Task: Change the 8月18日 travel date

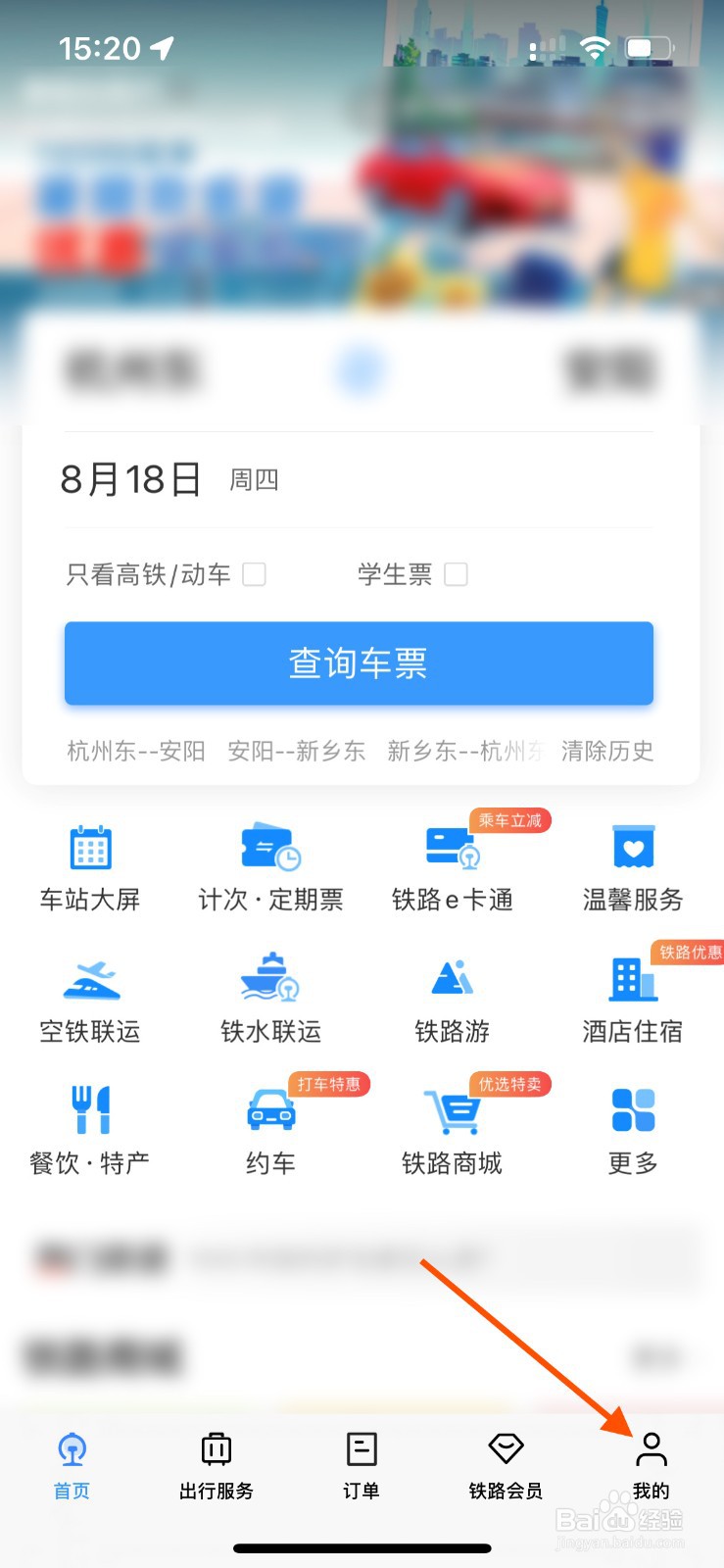Action: [x=131, y=479]
